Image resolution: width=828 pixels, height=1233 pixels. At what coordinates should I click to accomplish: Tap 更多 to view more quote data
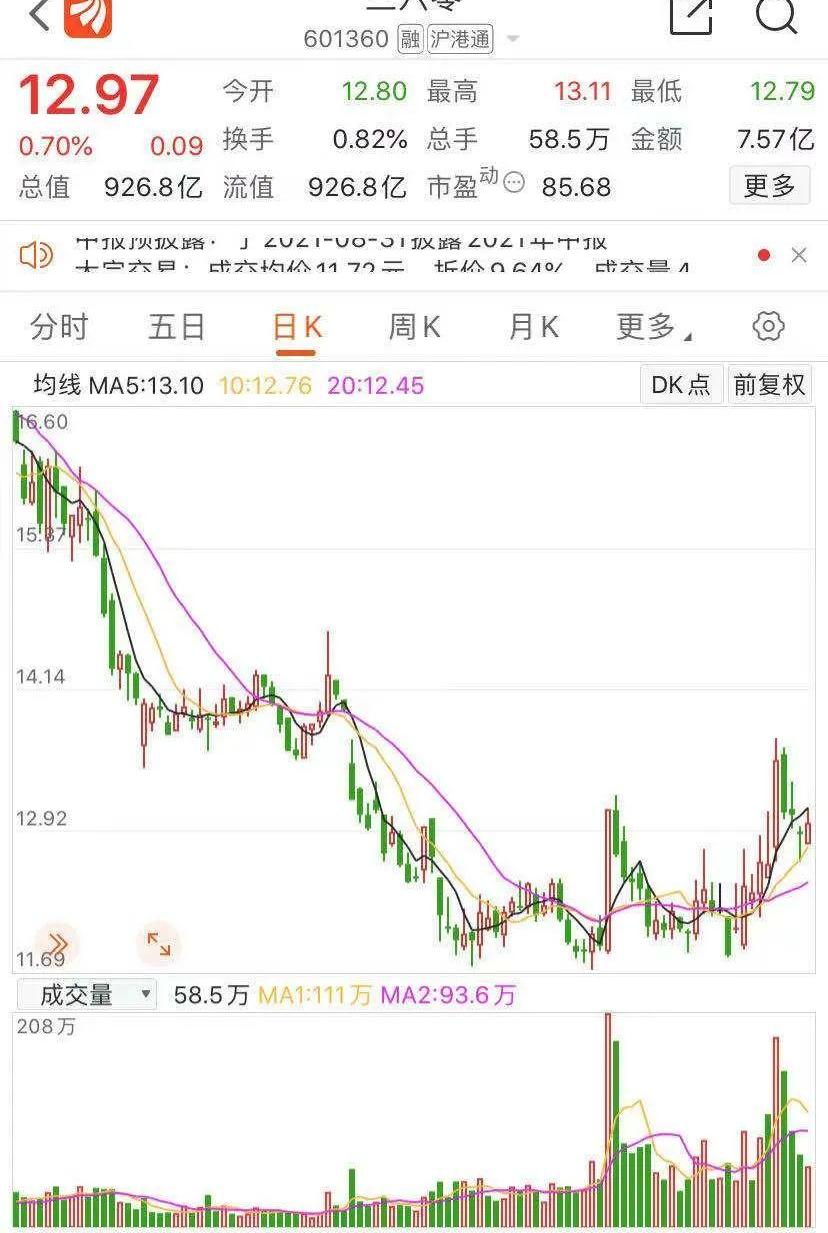(772, 187)
